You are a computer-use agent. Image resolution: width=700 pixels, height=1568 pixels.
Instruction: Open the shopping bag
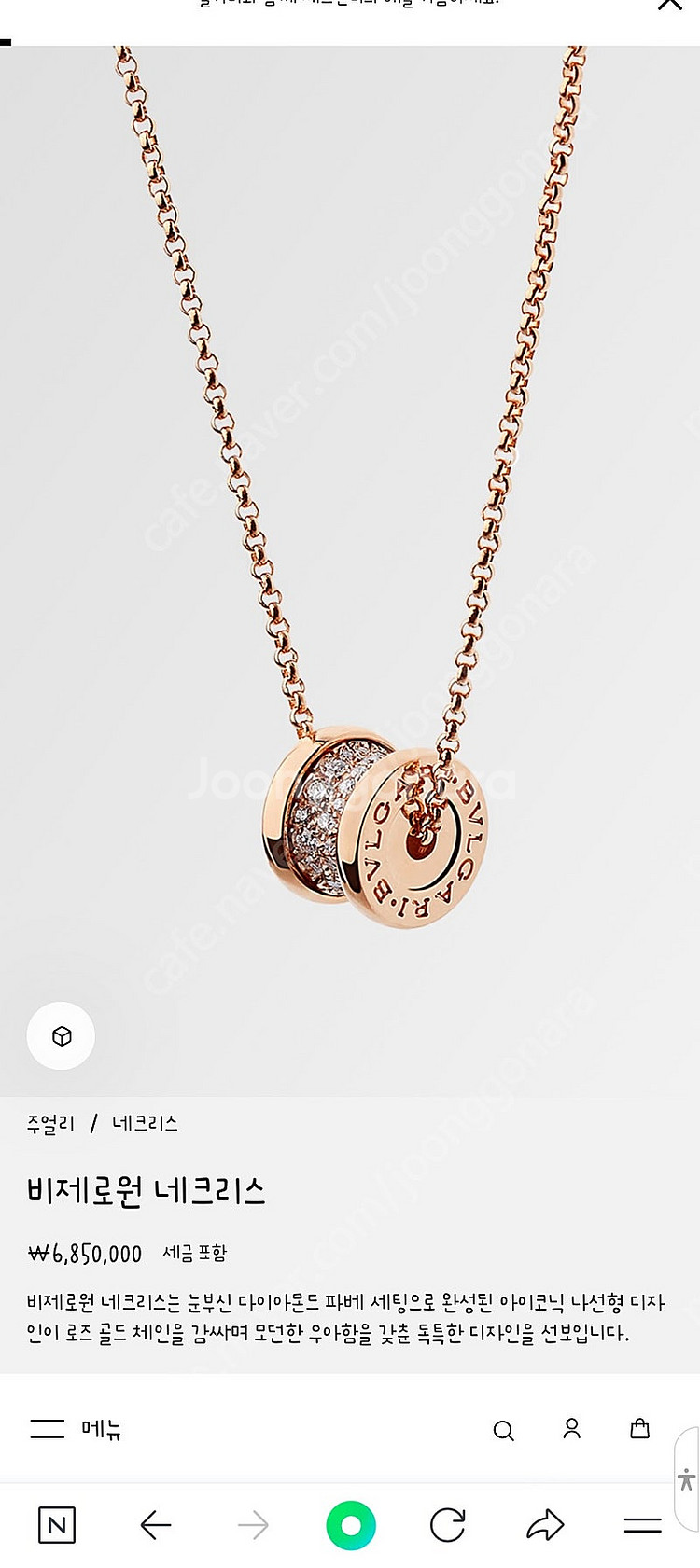click(x=640, y=1429)
